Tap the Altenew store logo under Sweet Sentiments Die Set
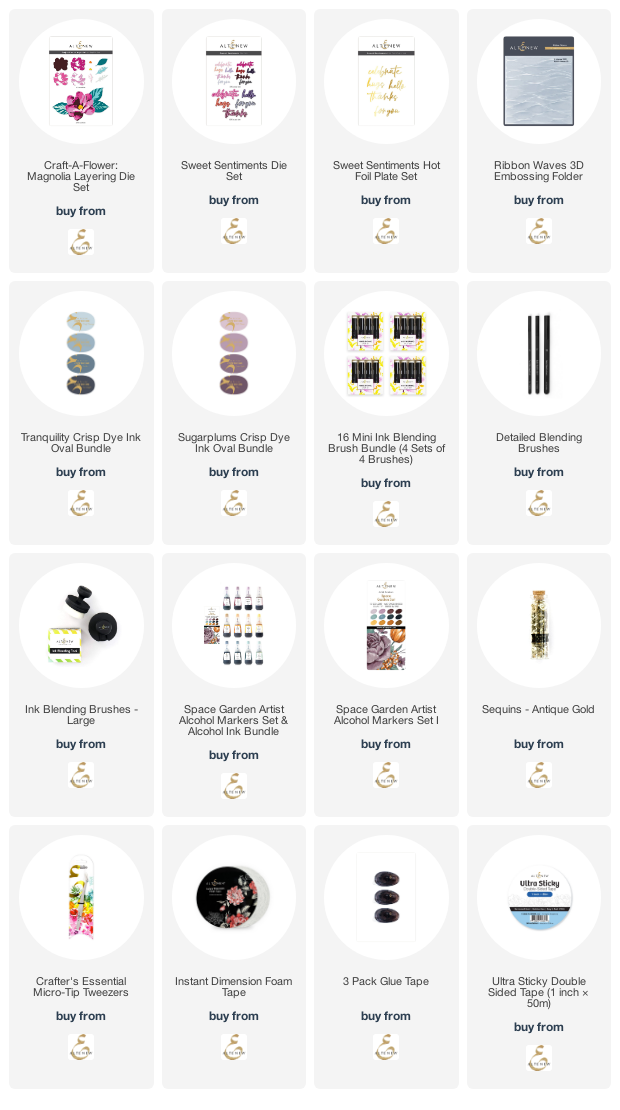 [x=234, y=231]
